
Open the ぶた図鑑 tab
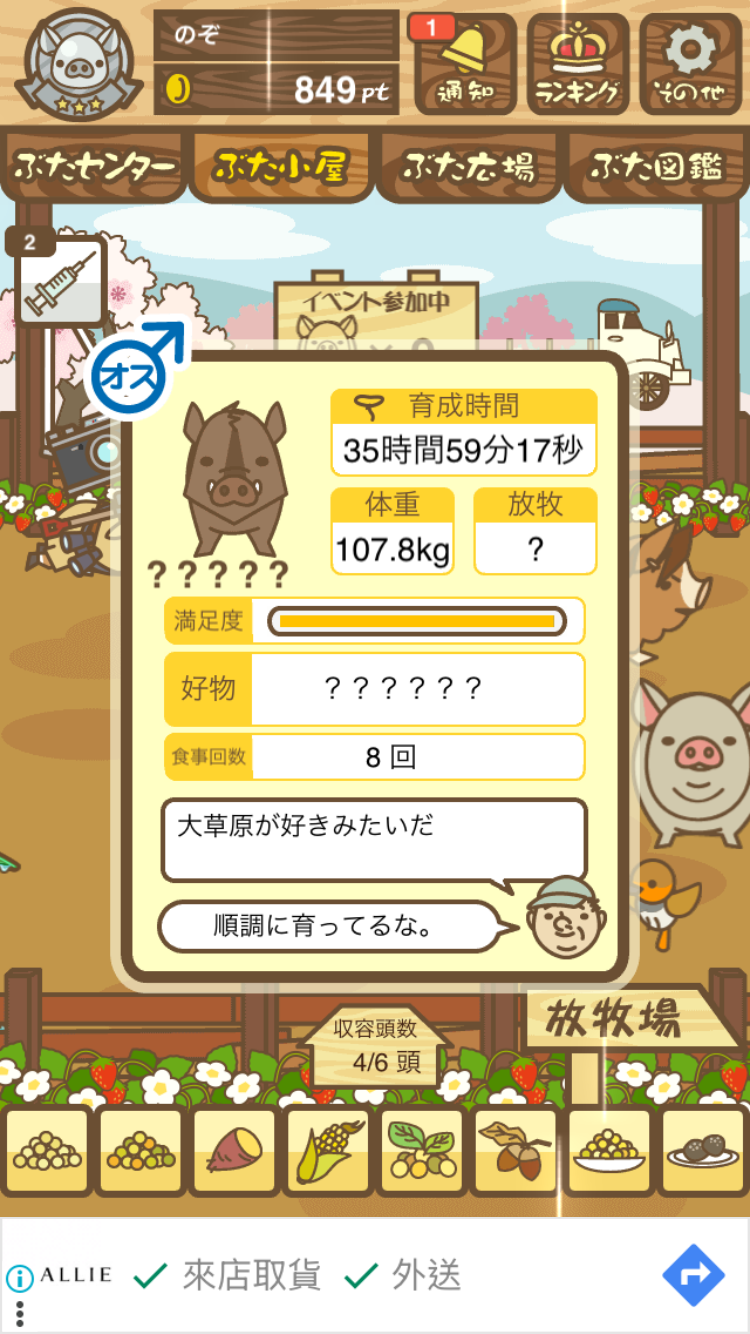[656, 167]
